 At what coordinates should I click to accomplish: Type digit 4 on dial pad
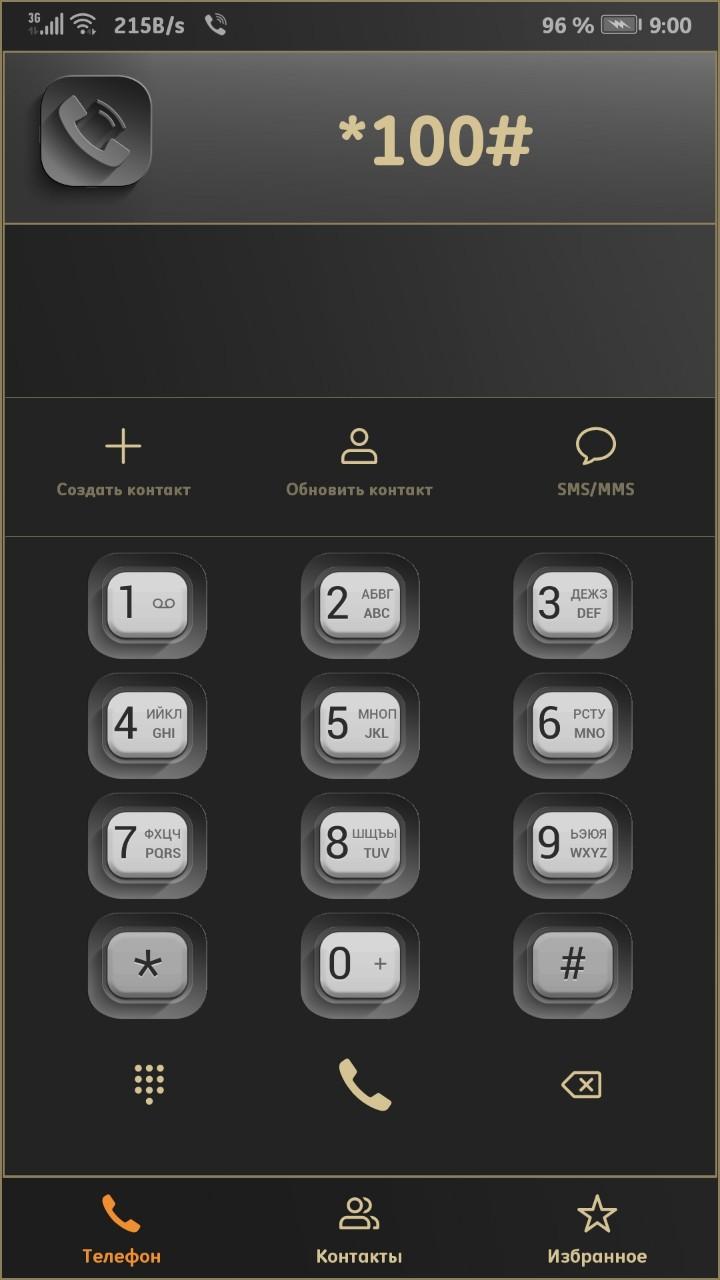coord(147,725)
